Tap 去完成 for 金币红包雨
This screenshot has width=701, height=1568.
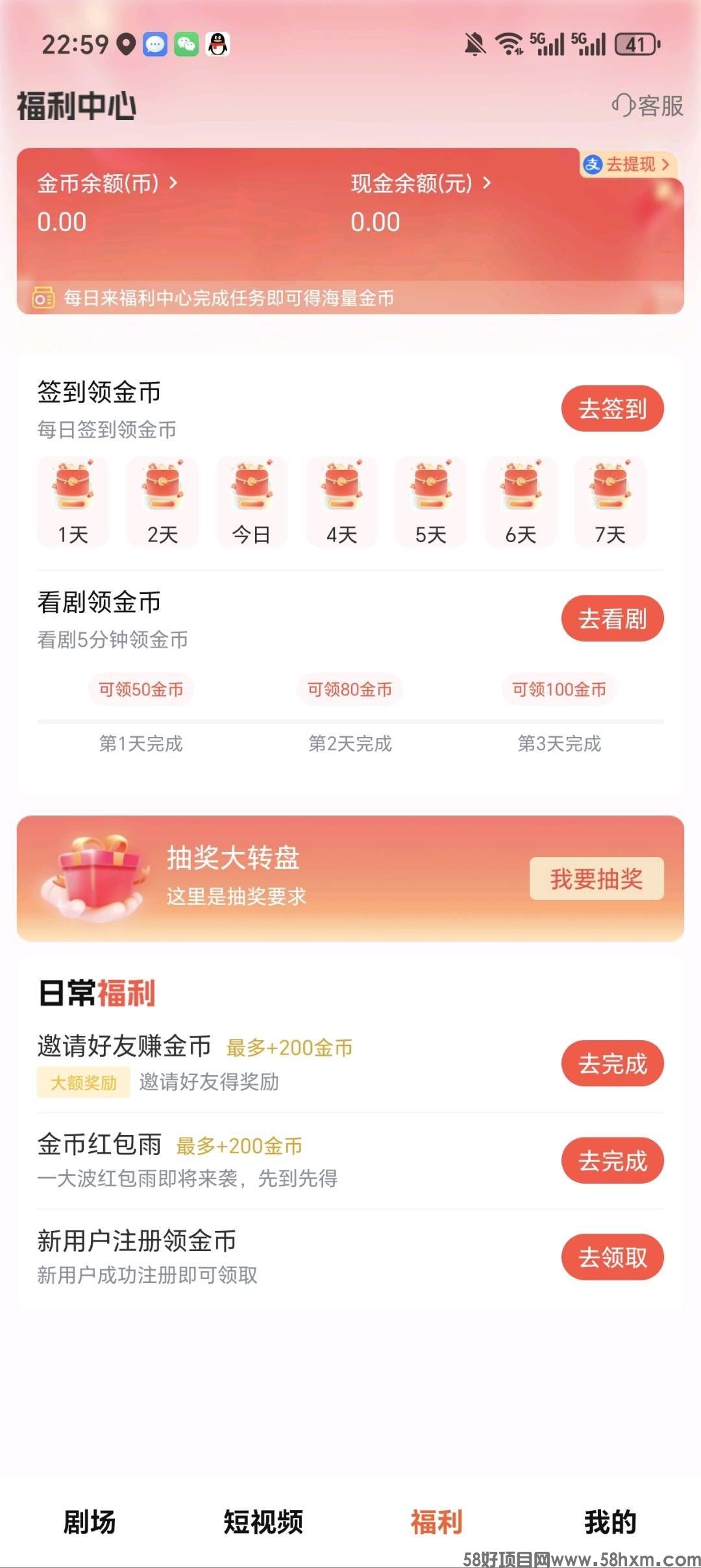click(612, 1160)
